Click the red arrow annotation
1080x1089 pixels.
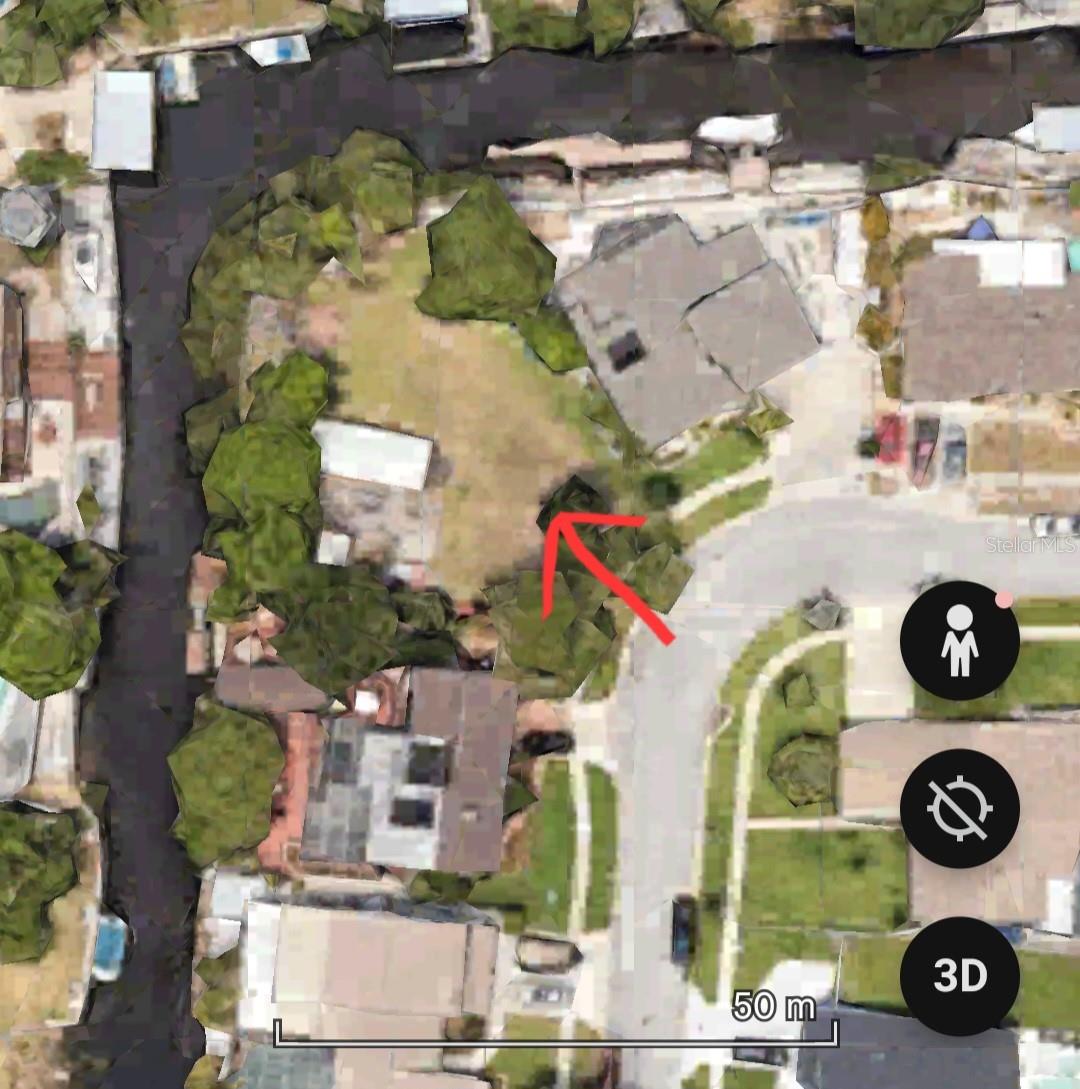coord(600,570)
